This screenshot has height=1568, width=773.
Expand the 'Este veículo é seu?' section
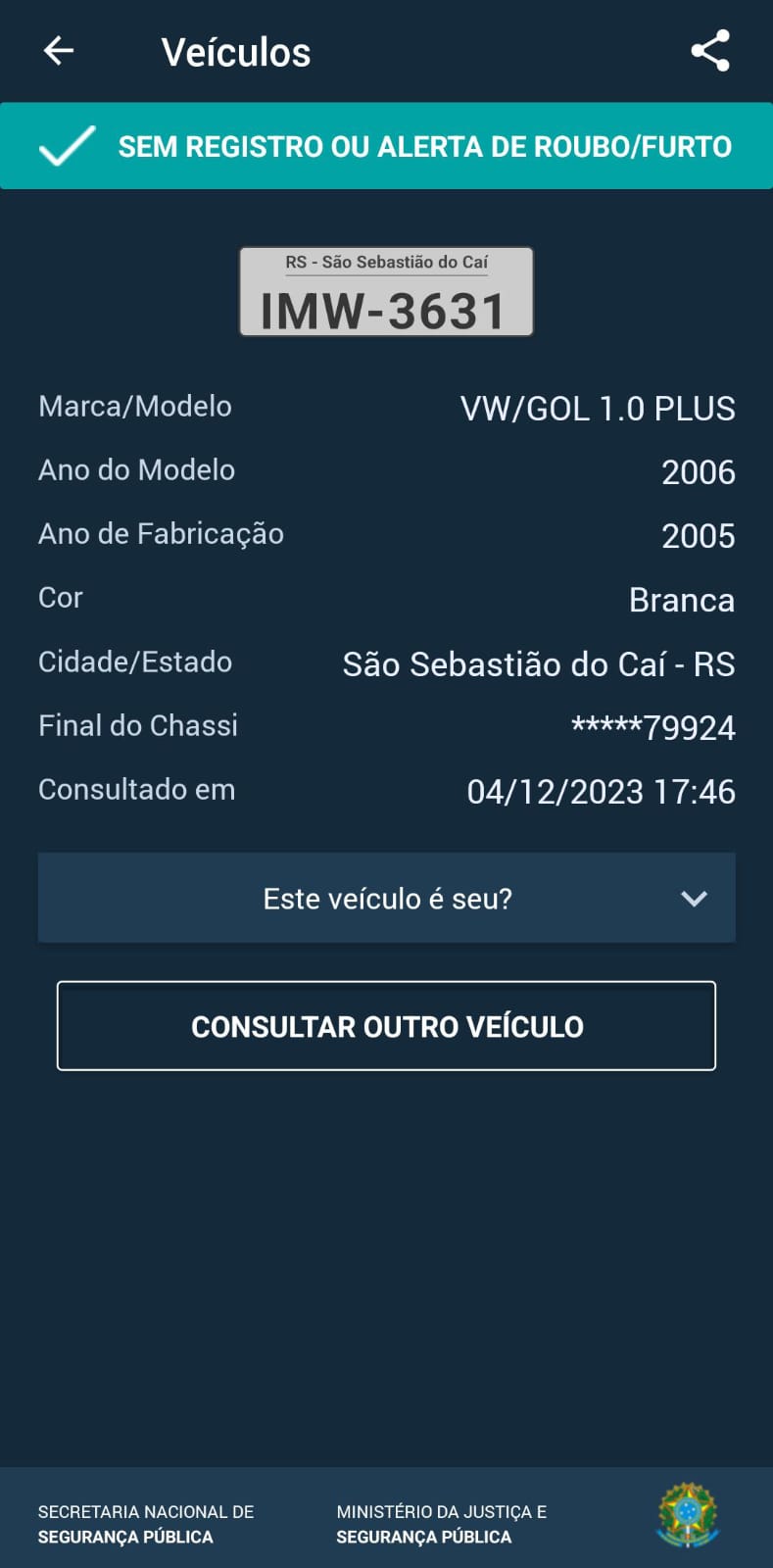386,898
